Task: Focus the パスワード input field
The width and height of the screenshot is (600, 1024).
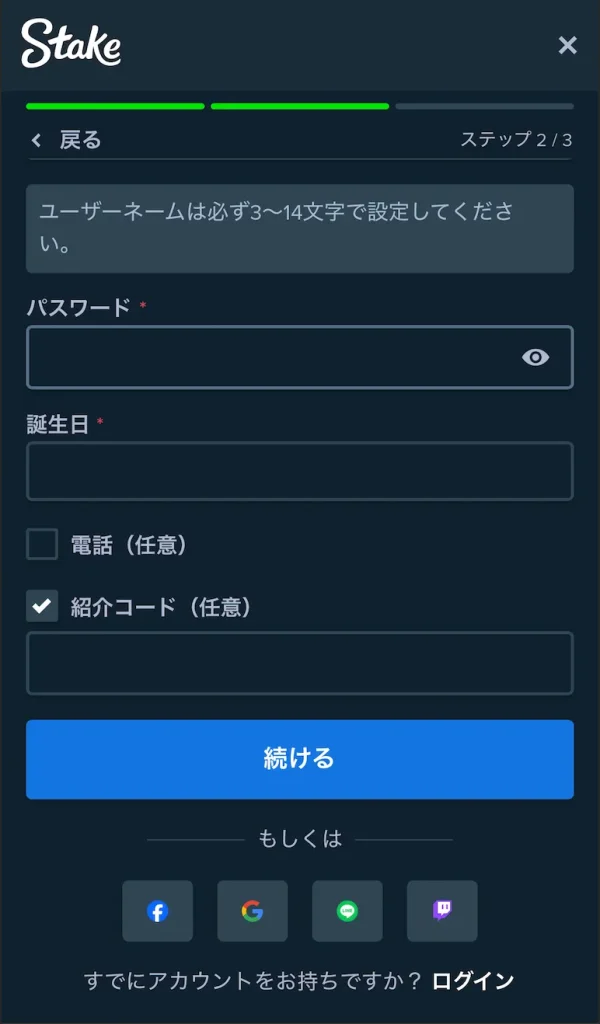Action: (270, 357)
